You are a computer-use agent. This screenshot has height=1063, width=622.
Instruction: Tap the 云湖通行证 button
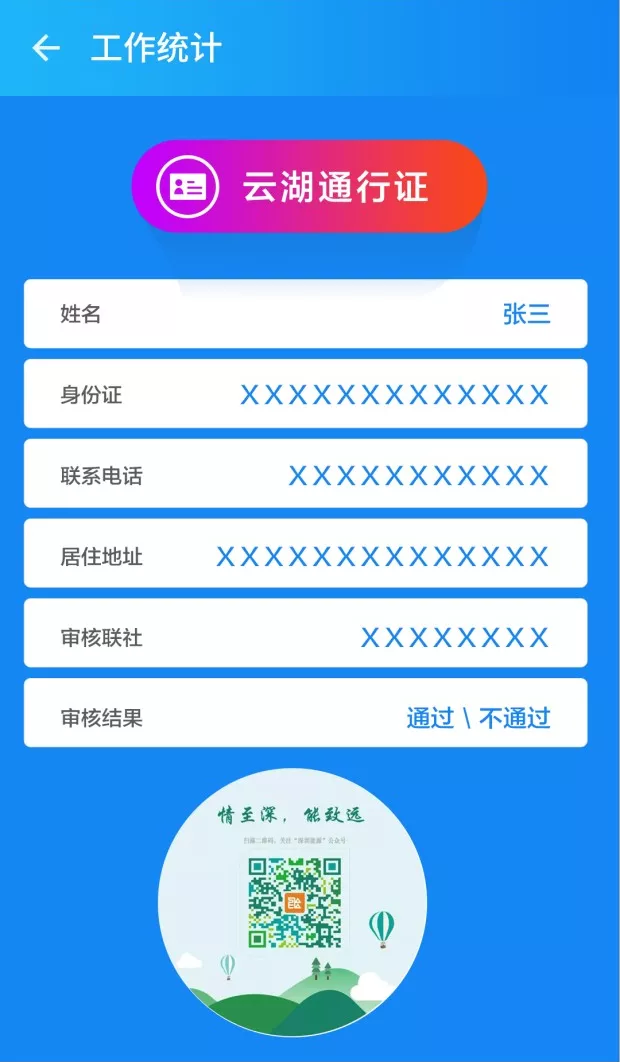pyautogui.click(x=309, y=187)
